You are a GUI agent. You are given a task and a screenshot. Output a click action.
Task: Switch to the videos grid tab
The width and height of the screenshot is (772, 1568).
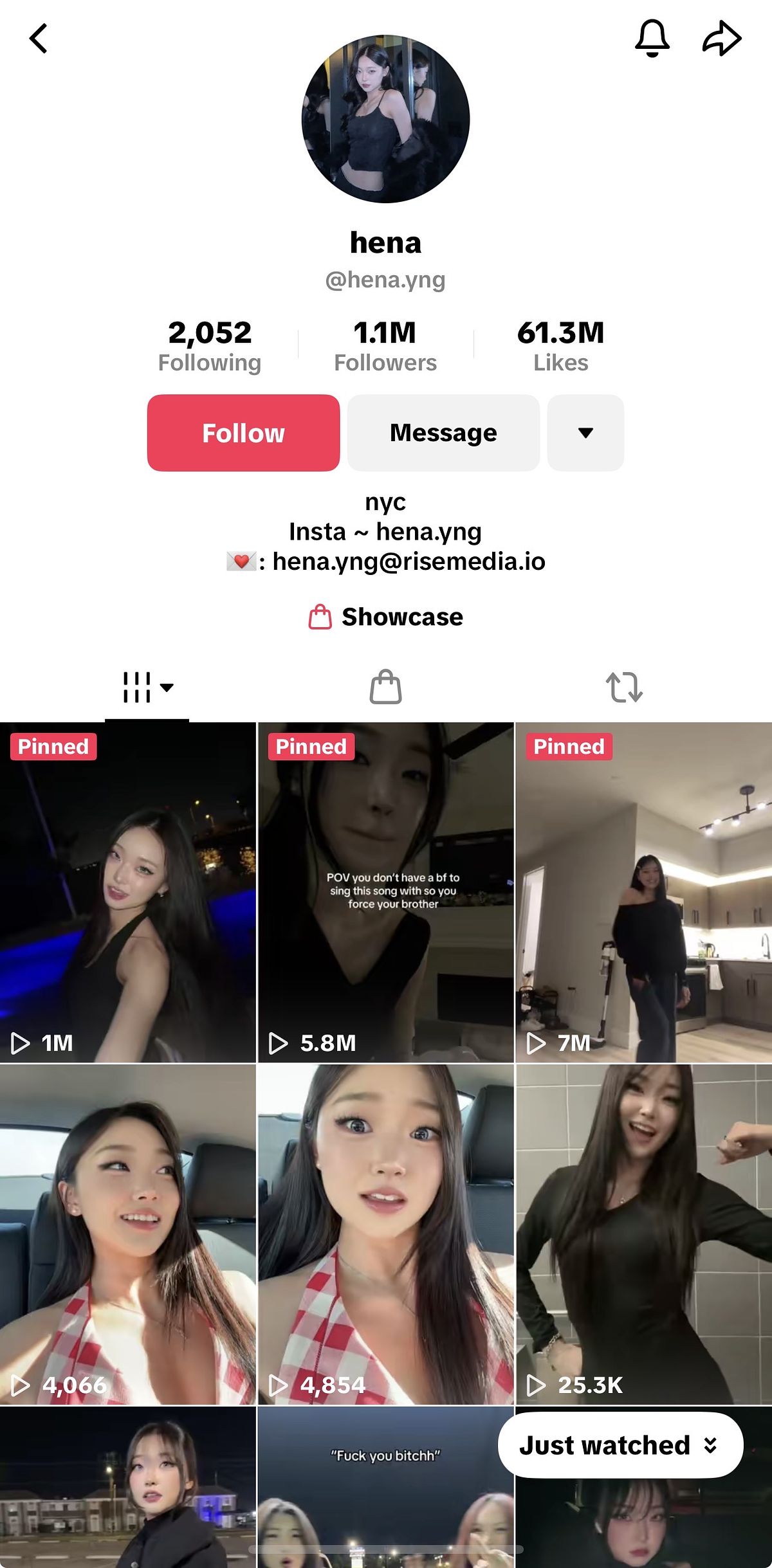pos(147,688)
